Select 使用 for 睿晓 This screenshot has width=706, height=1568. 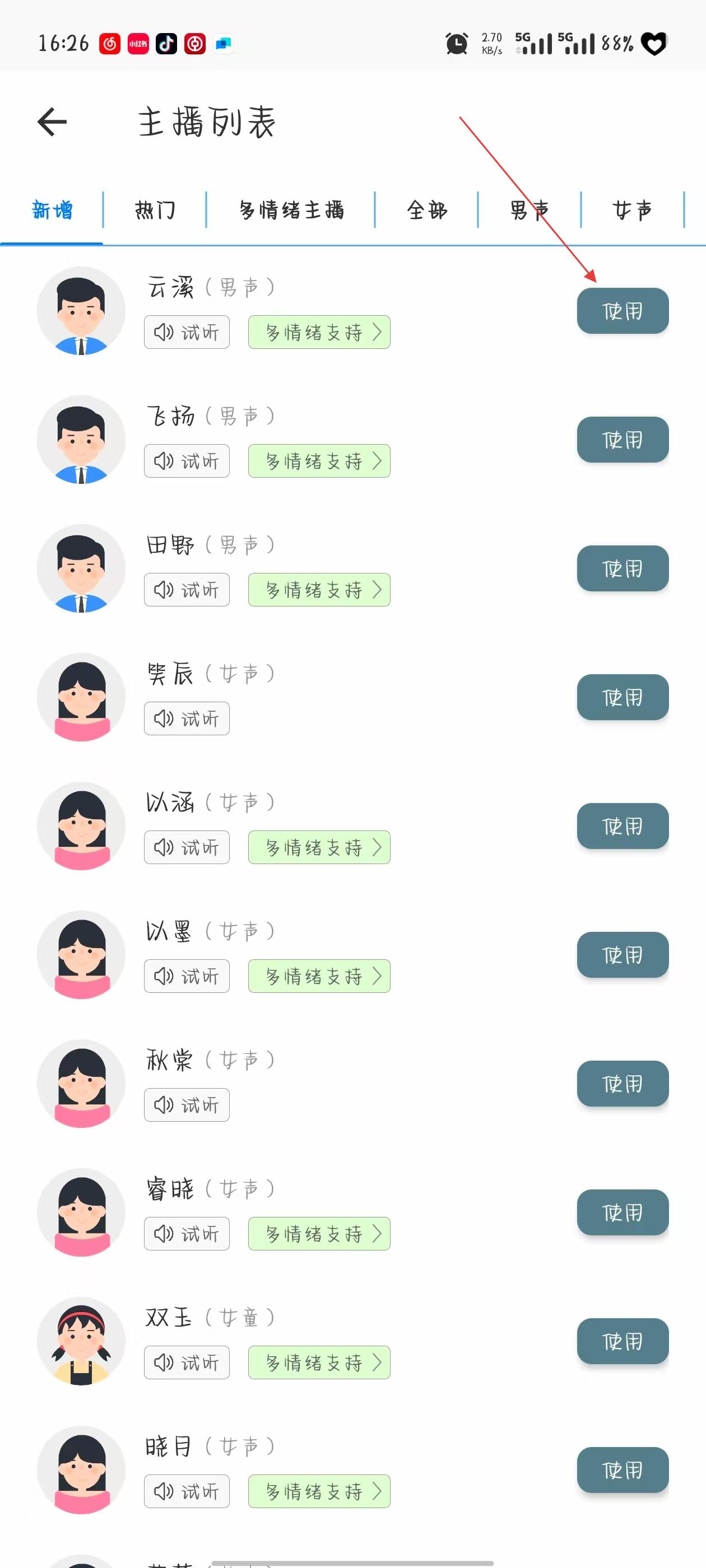(622, 1212)
